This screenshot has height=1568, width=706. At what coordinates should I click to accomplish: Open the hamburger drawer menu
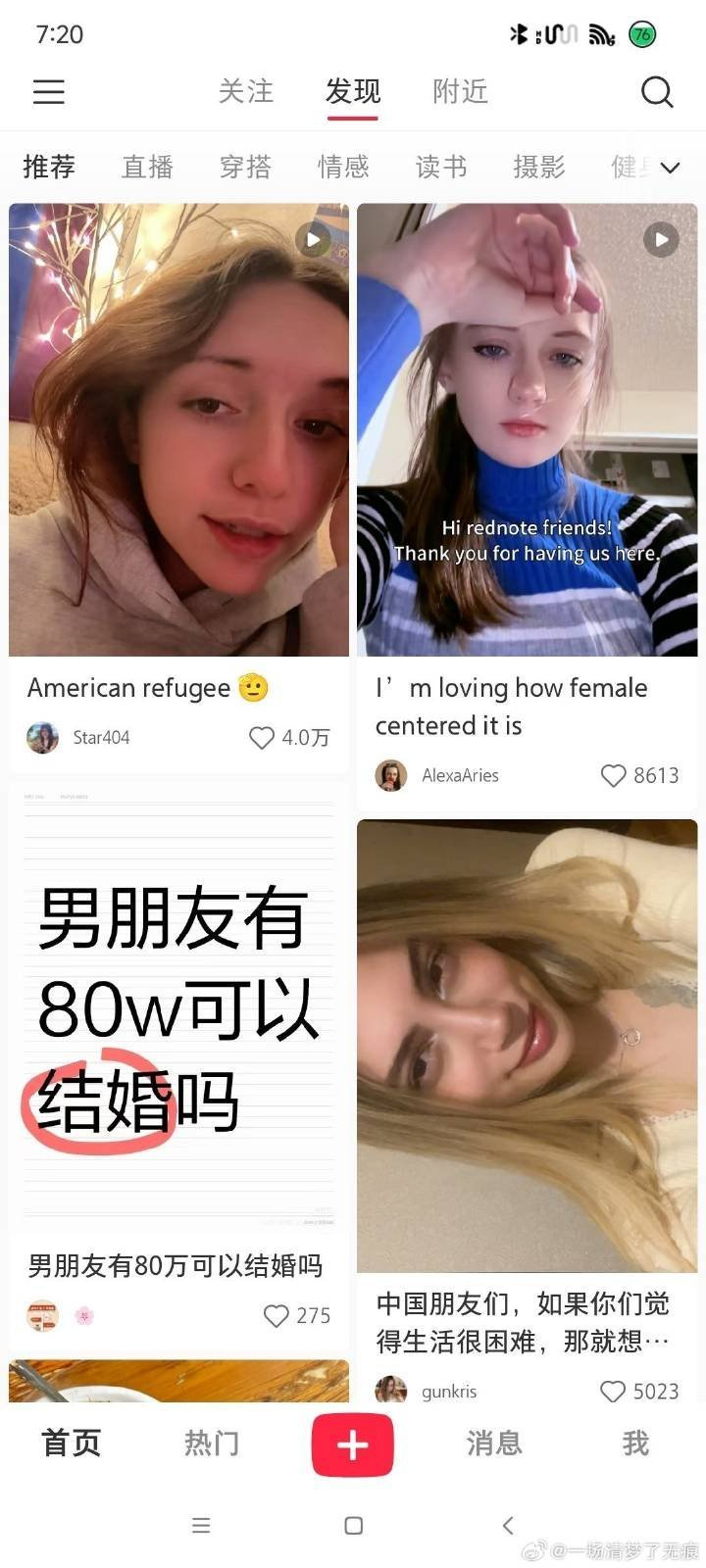(x=49, y=92)
